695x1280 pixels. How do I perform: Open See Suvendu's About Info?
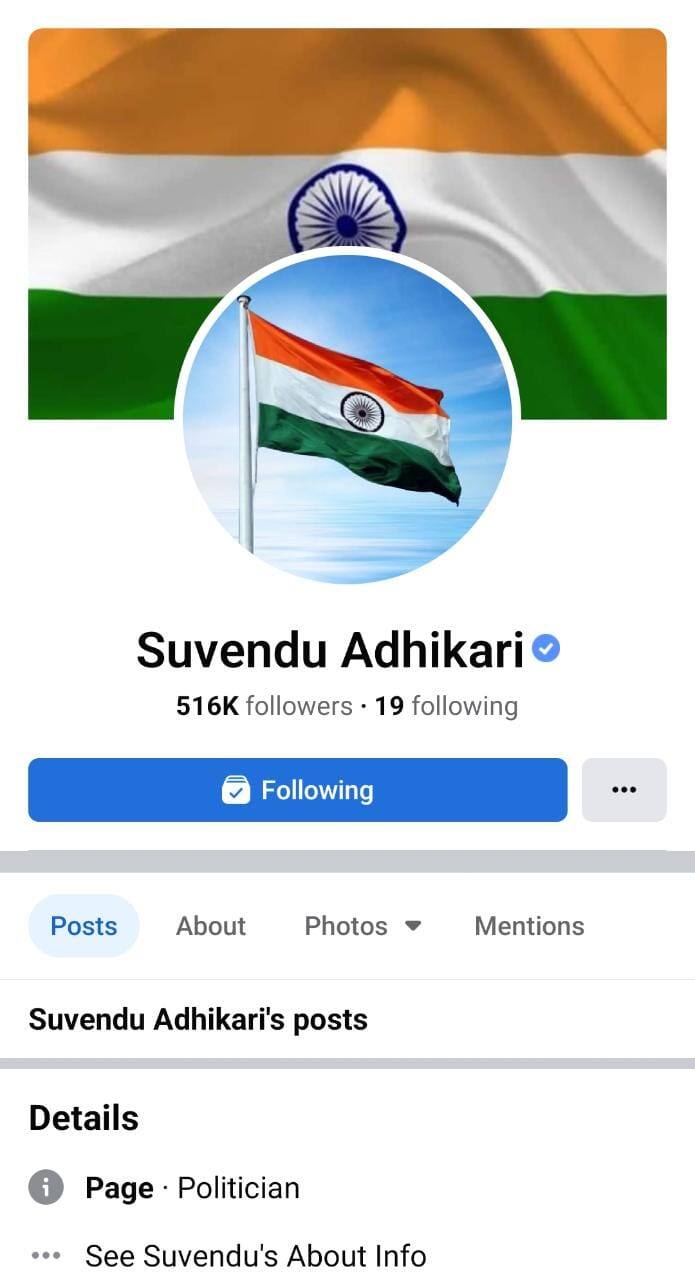pos(255,1255)
